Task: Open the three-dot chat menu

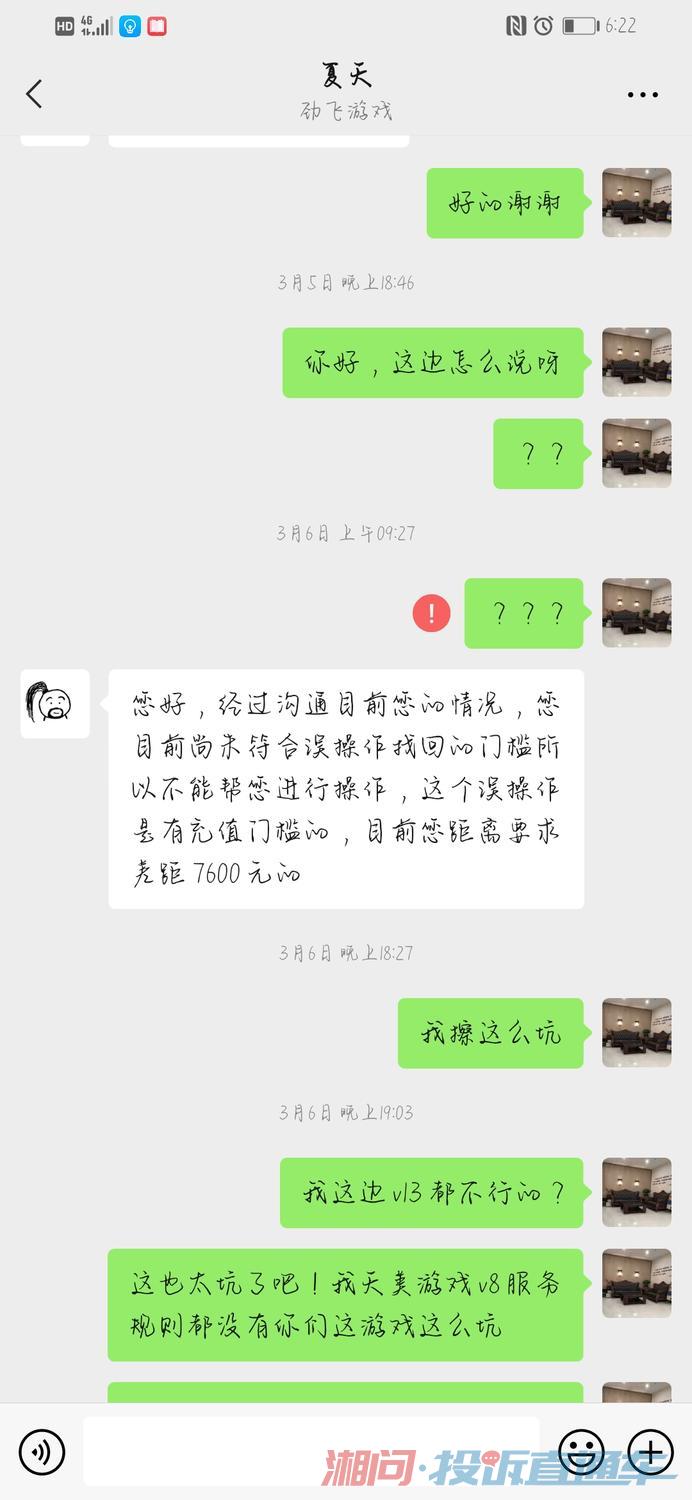Action: tap(643, 95)
